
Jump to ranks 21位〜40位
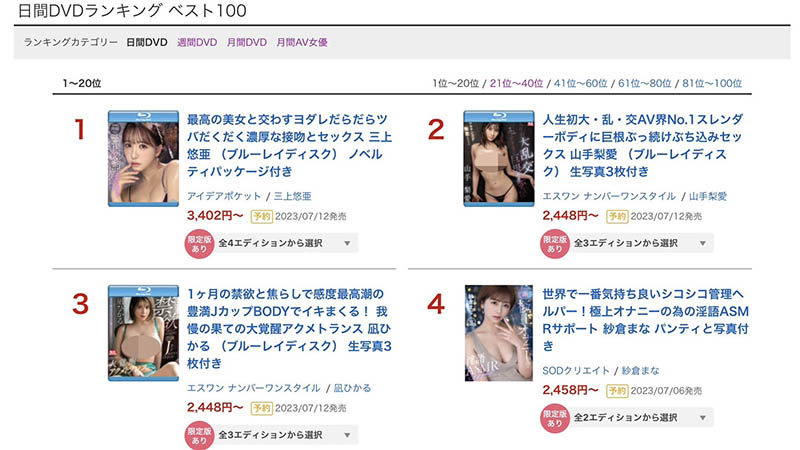click(x=515, y=82)
